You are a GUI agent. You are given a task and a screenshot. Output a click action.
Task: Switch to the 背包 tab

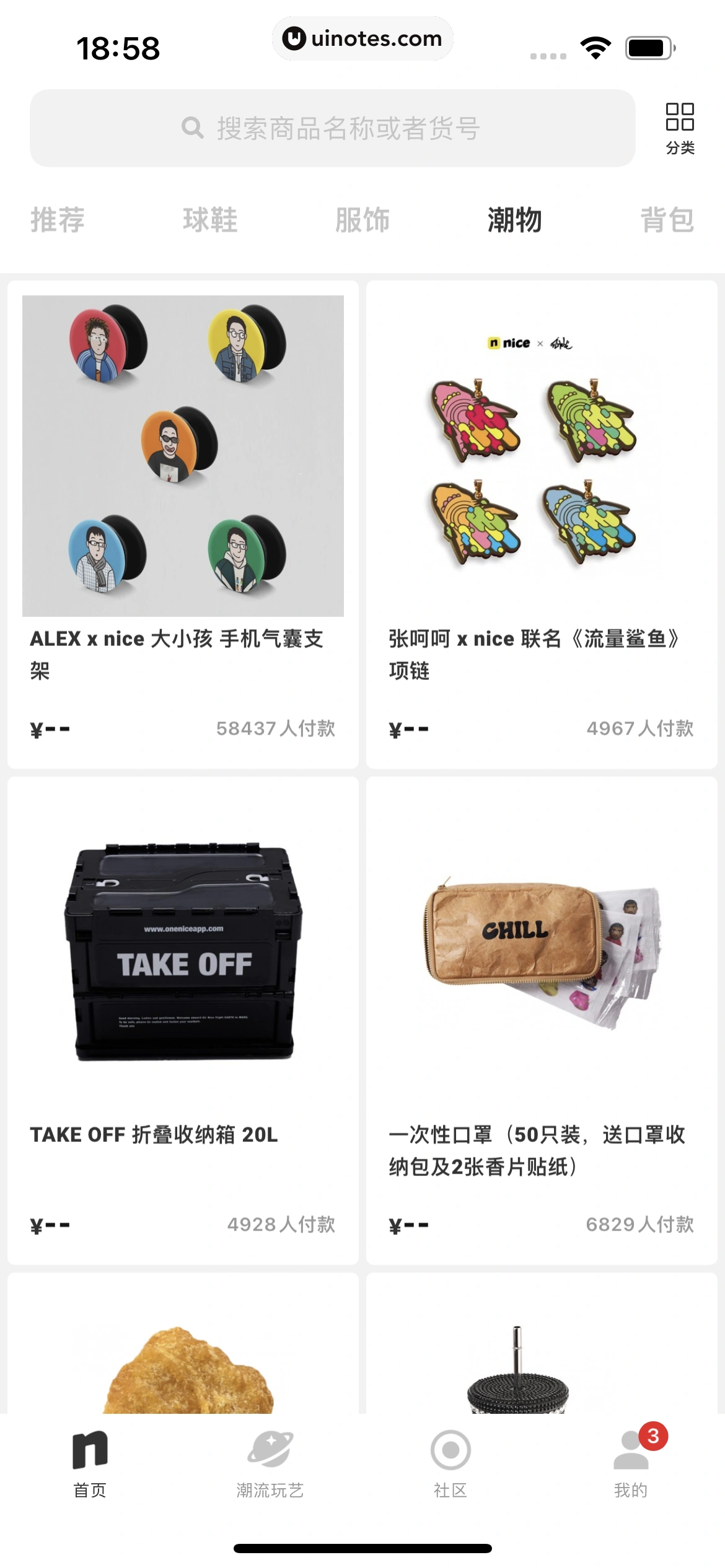pos(666,220)
